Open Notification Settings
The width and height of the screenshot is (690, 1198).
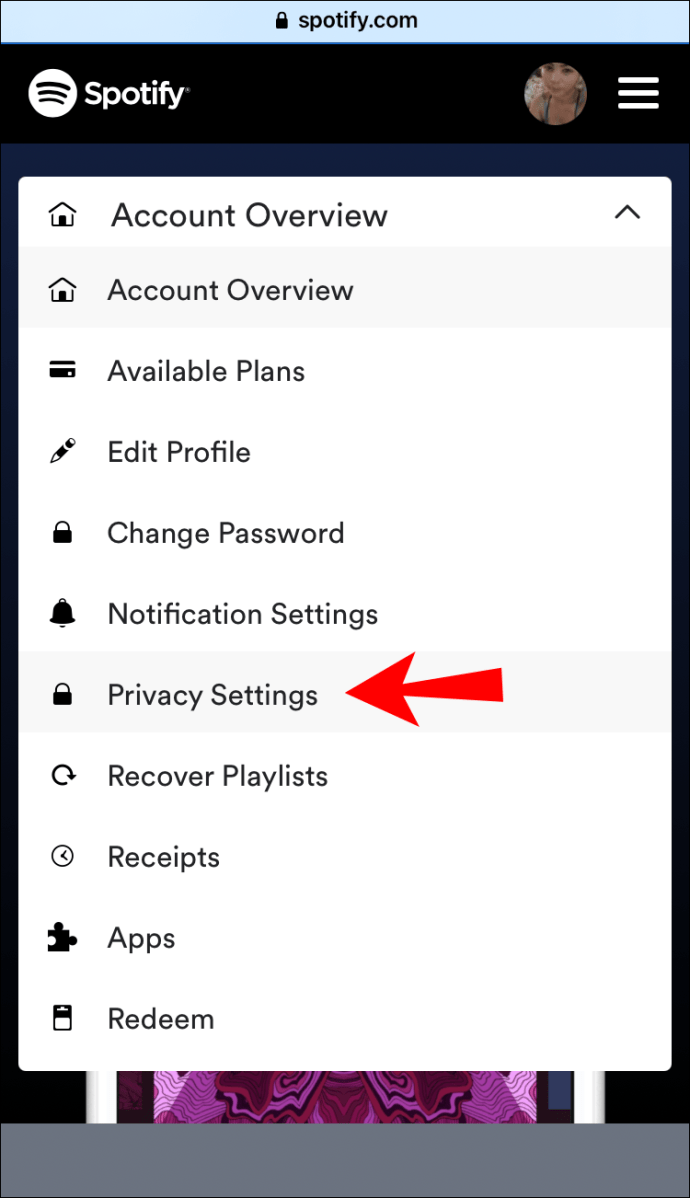coord(345,614)
